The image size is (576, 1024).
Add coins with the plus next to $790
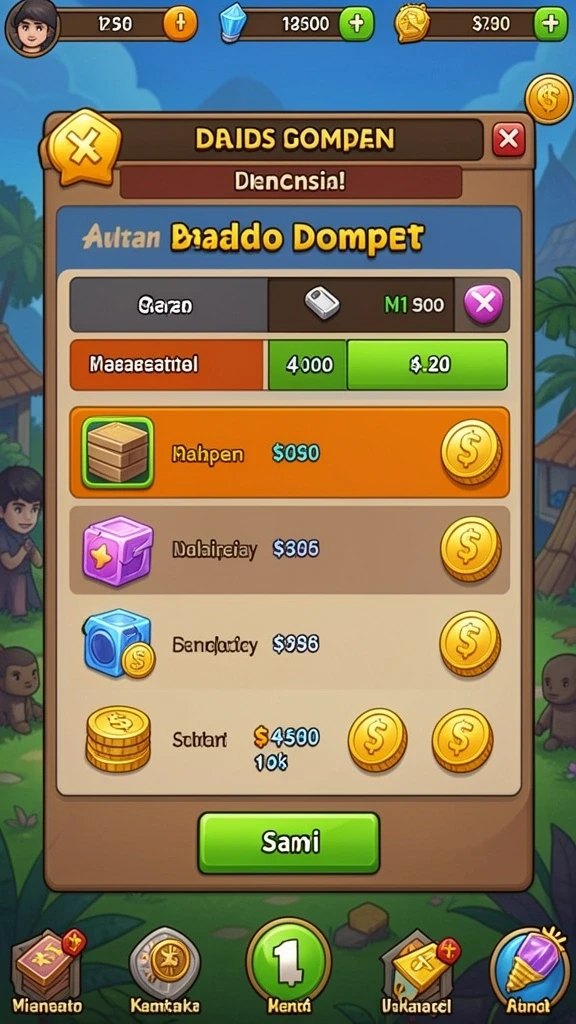click(551, 24)
